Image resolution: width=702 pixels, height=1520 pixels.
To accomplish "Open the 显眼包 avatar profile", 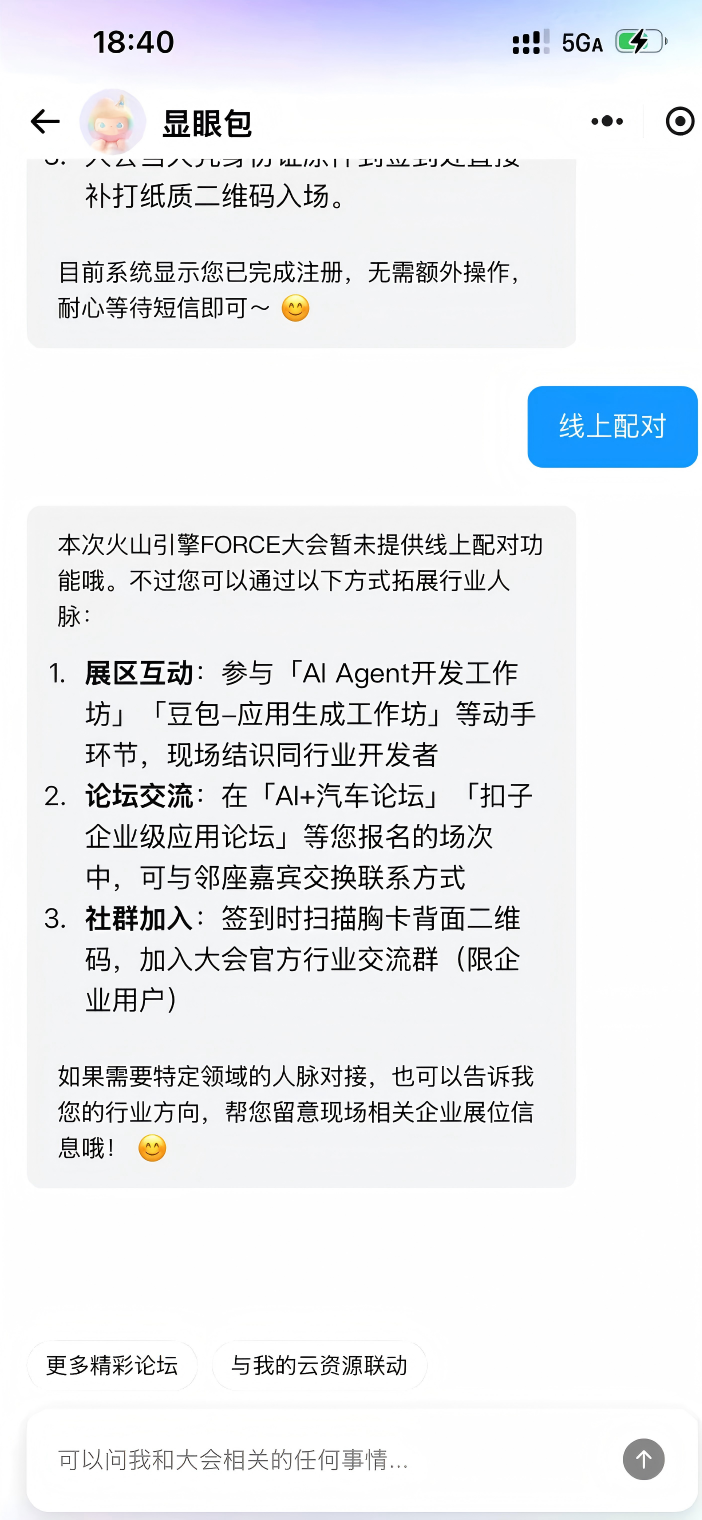I will click(x=113, y=122).
